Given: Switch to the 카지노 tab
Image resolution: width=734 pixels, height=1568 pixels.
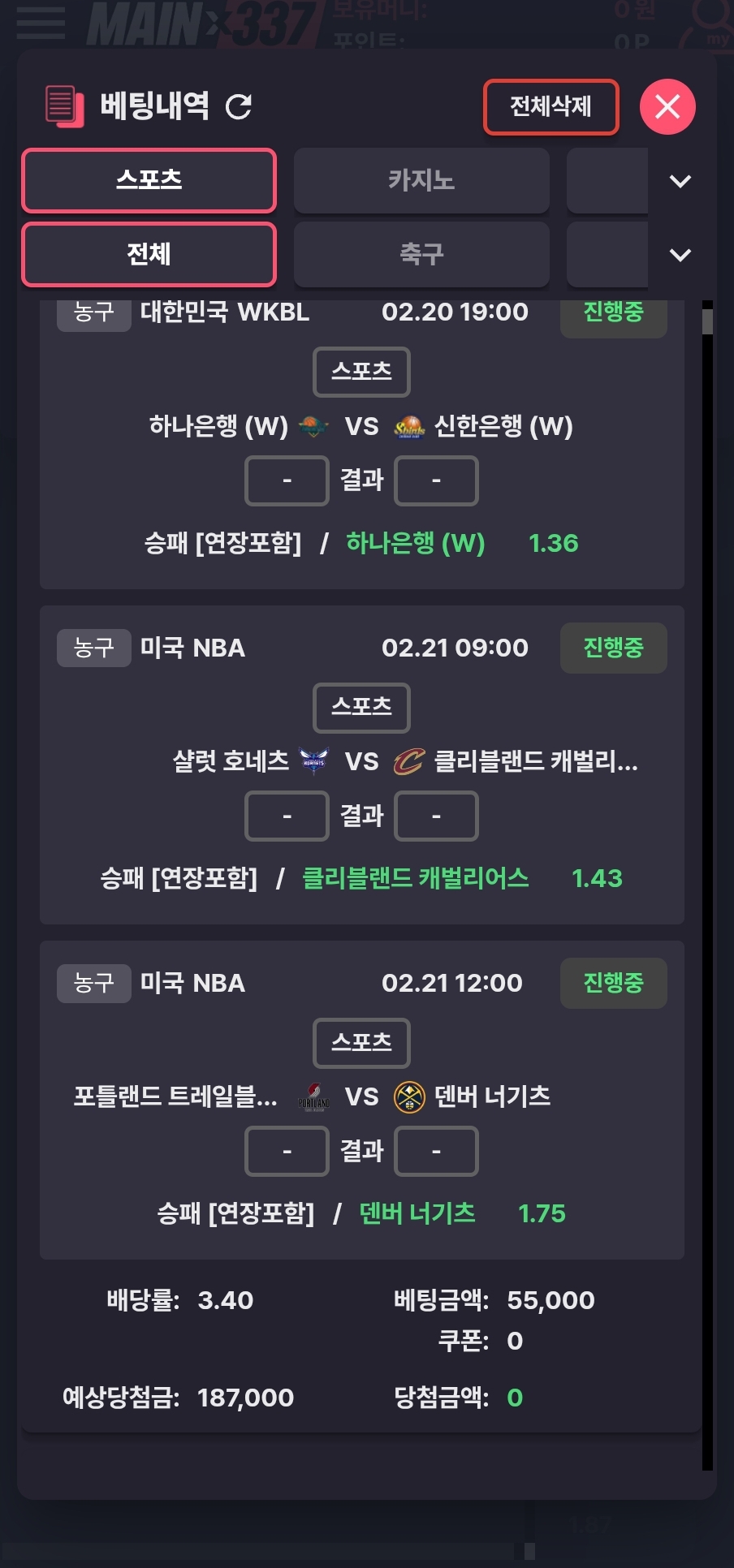Looking at the screenshot, I should (x=421, y=180).
